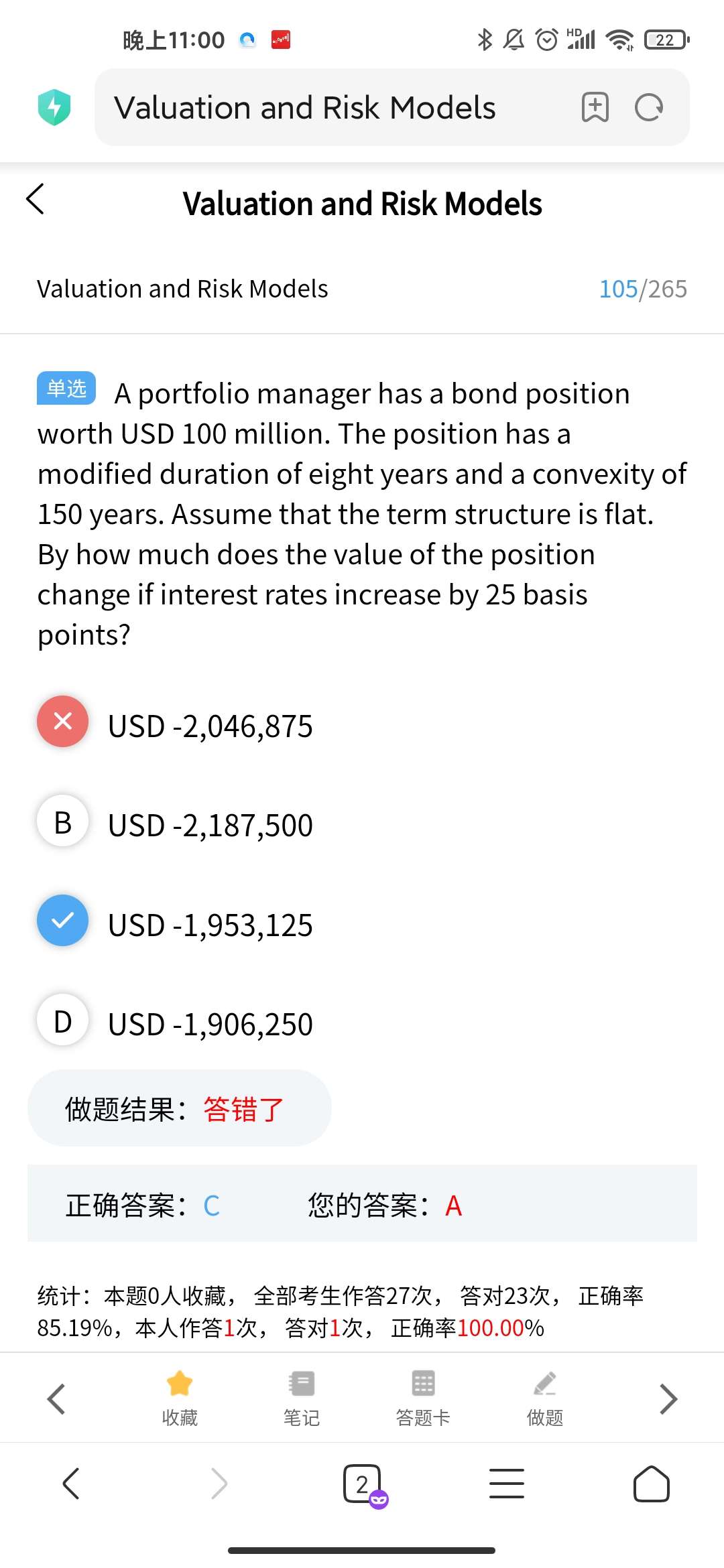Advance to the next question

click(668, 1399)
